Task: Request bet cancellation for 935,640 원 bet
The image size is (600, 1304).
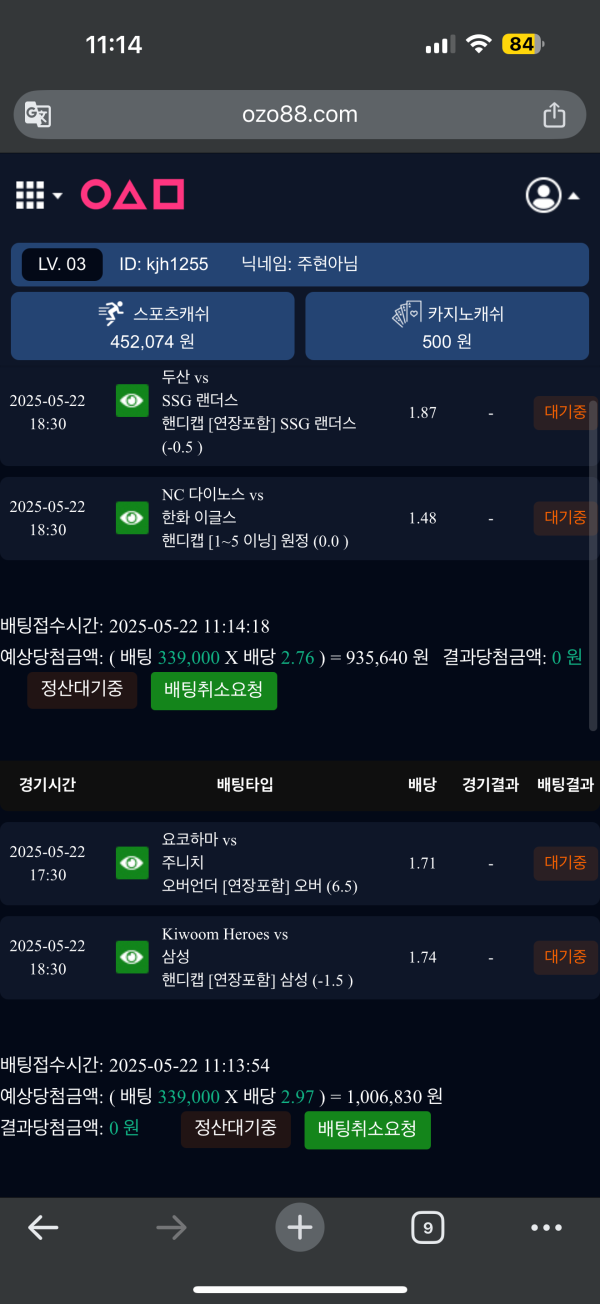Action: 213,691
